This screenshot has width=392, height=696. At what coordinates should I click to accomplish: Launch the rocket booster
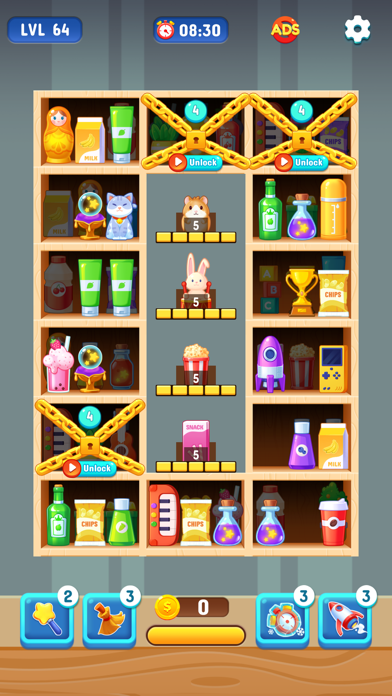[x=345, y=620]
